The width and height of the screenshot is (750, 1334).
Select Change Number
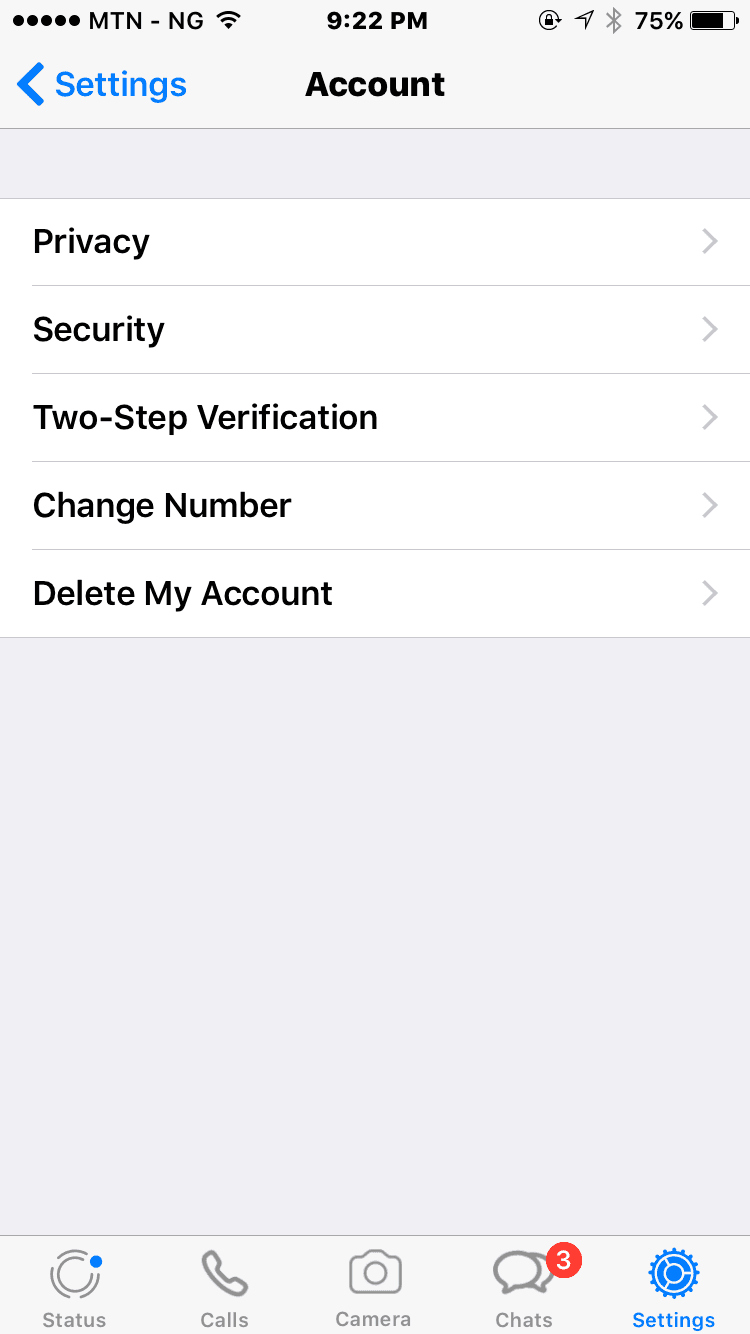(x=375, y=506)
